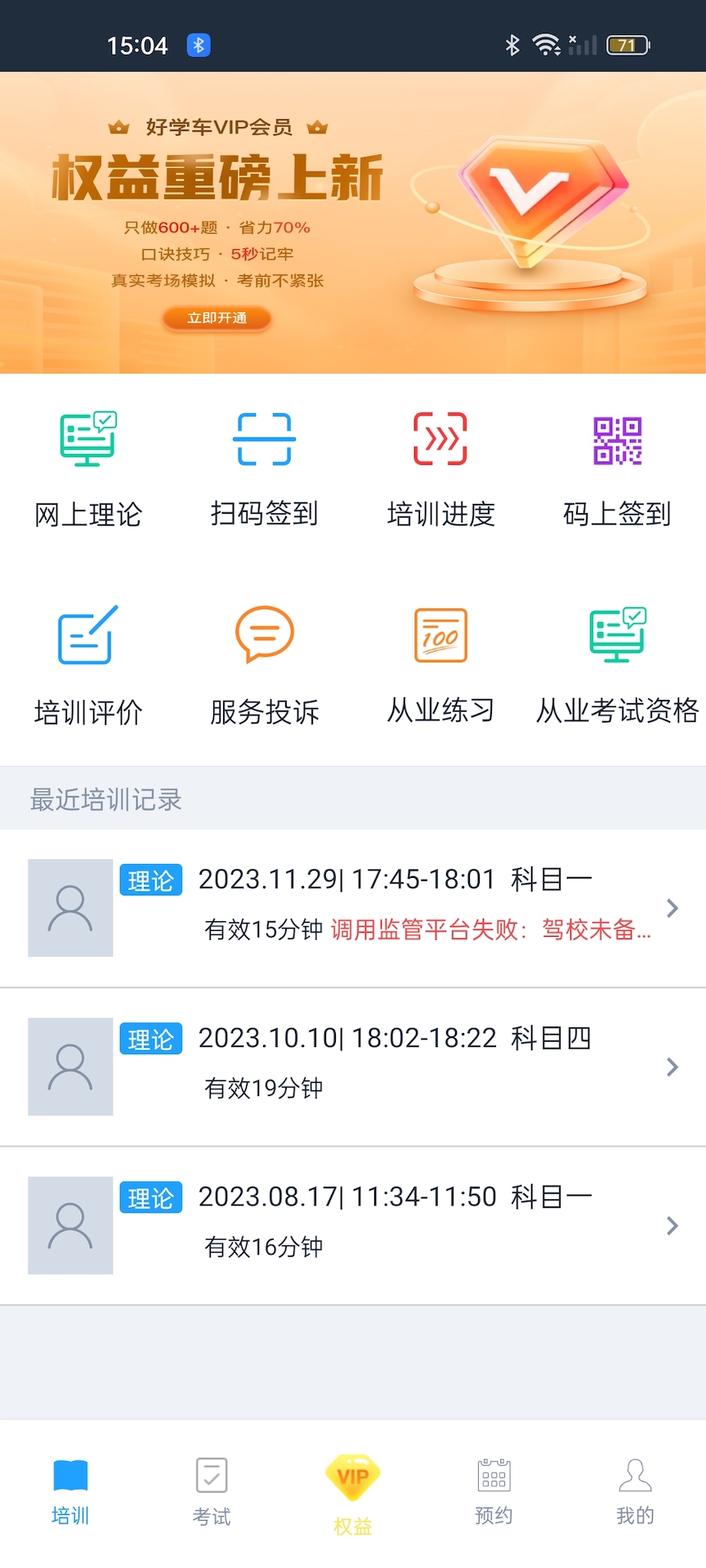Viewport: 706px width, 1568px height.
Task: Open the August 17 科目一 record chevron
Action: pyautogui.click(x=672, y=1226)
